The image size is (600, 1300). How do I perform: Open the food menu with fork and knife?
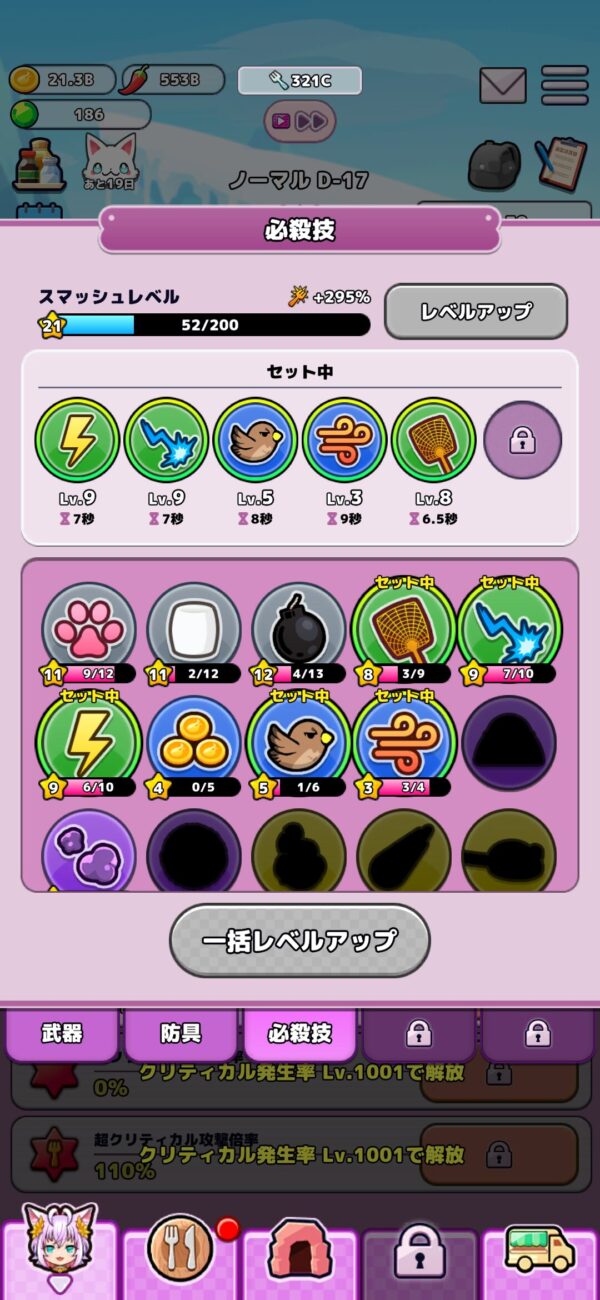[x=181, y=1250]
